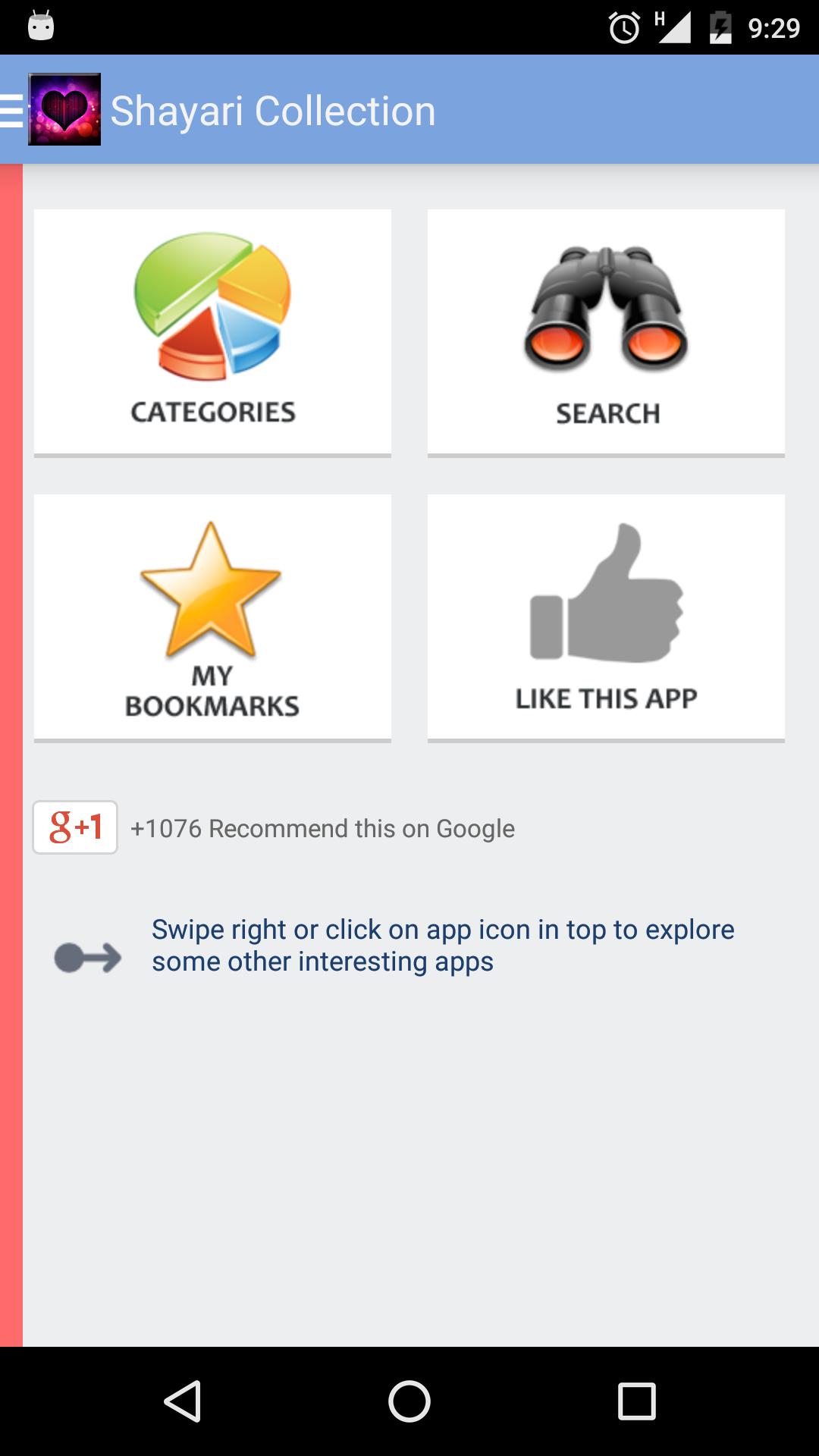Image resolution: width=819 pixels, height=1456 pixels.
Task: Open the Search tile
Action: 606,332
